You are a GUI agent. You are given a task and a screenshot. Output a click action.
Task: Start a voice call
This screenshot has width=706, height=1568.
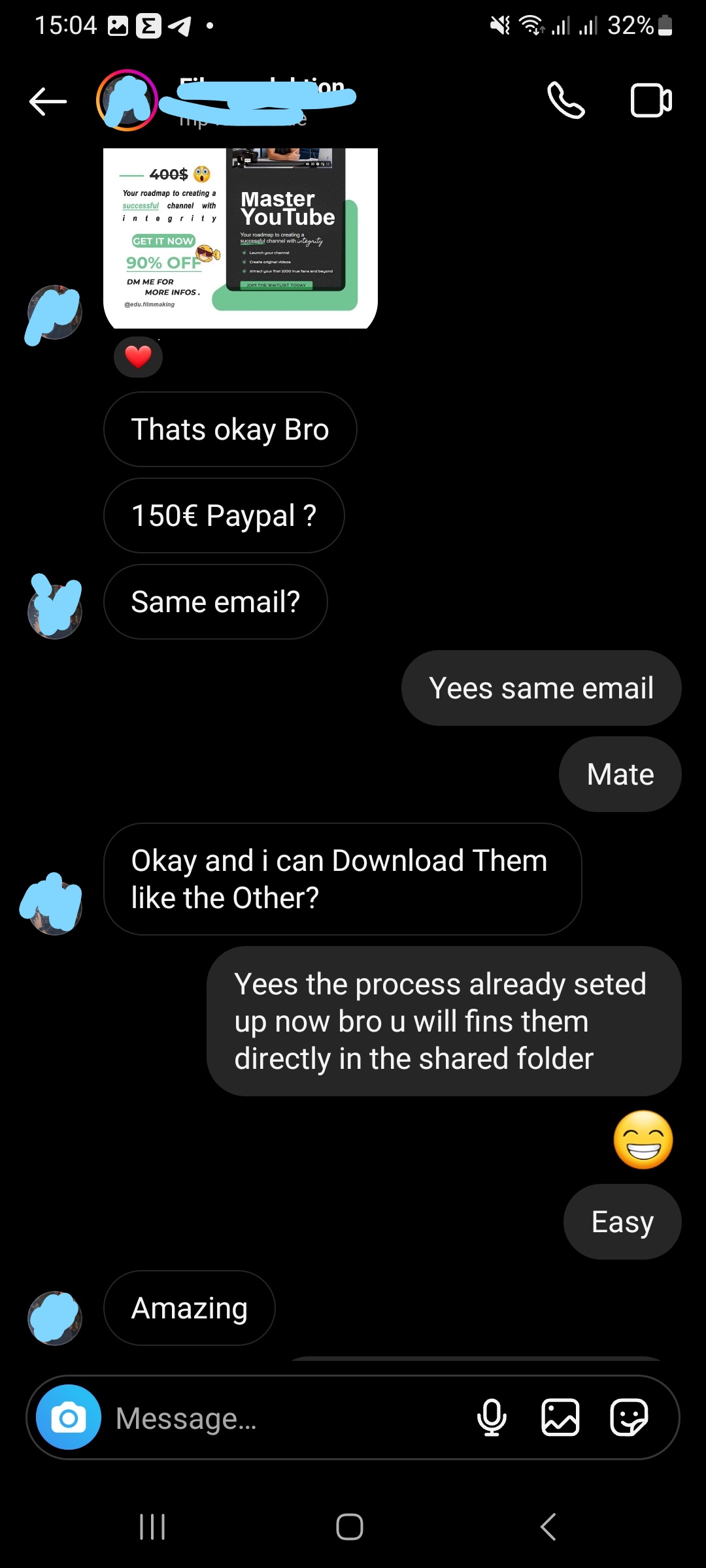pyautogui.click(x=565, y=101)
